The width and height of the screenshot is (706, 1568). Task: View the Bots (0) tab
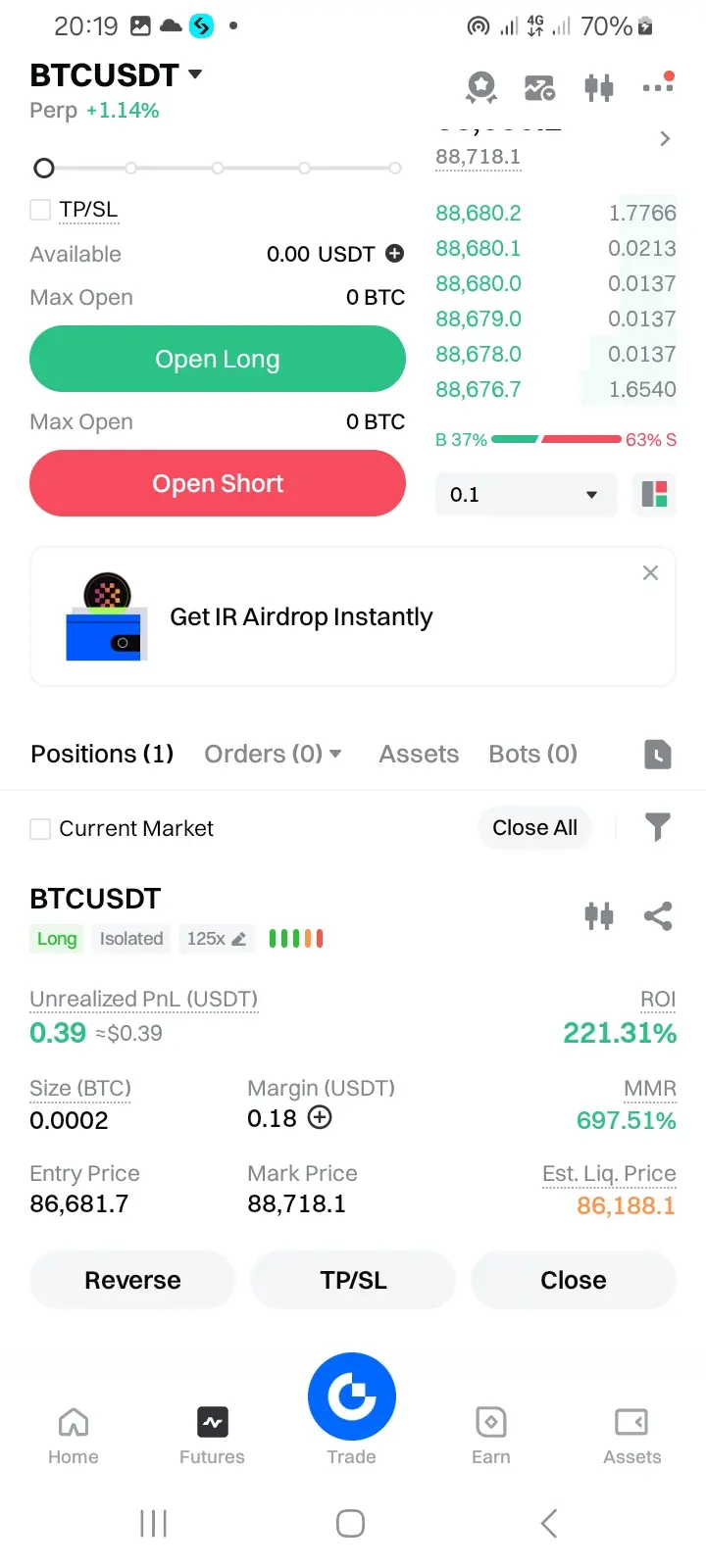coord(532,754)
